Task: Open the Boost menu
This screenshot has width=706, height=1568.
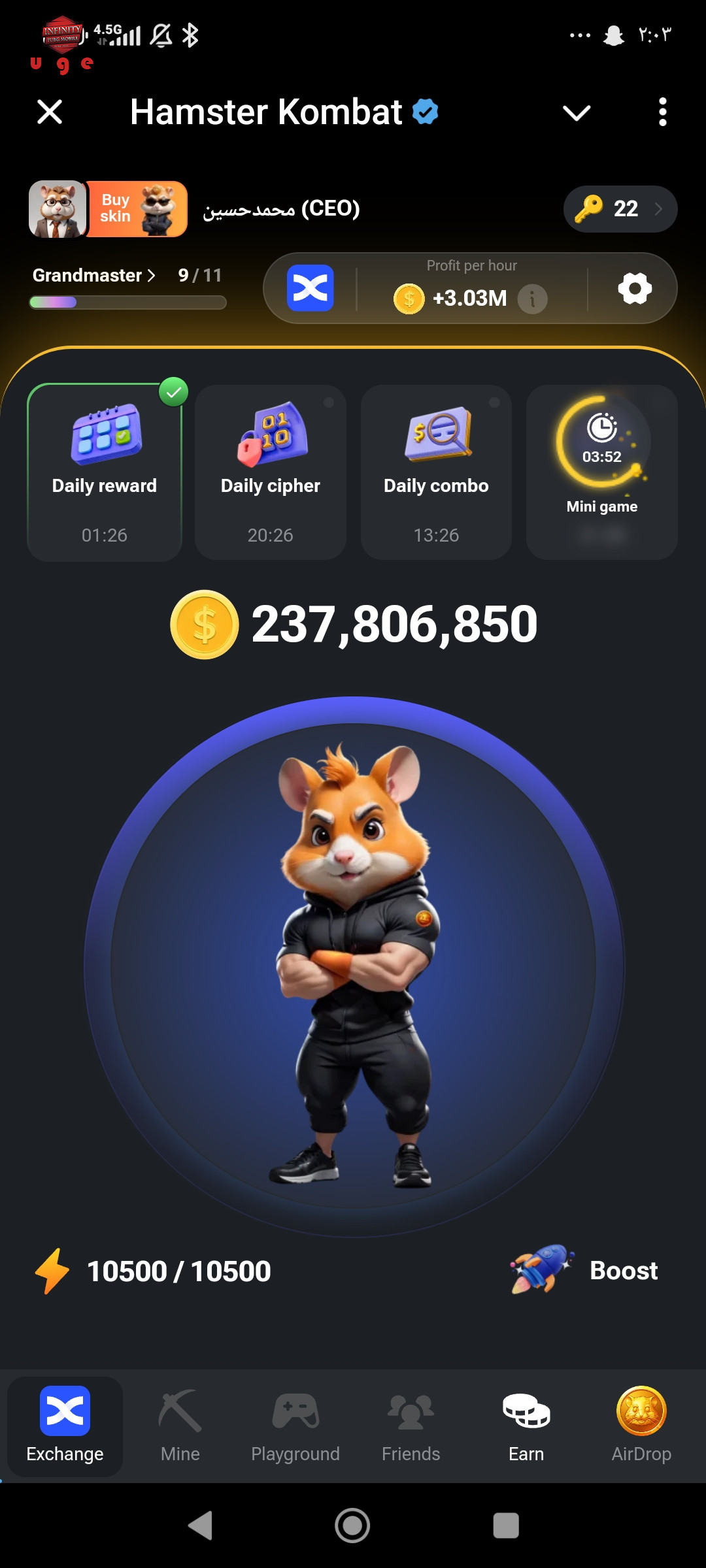Action: click(584, 1271)
